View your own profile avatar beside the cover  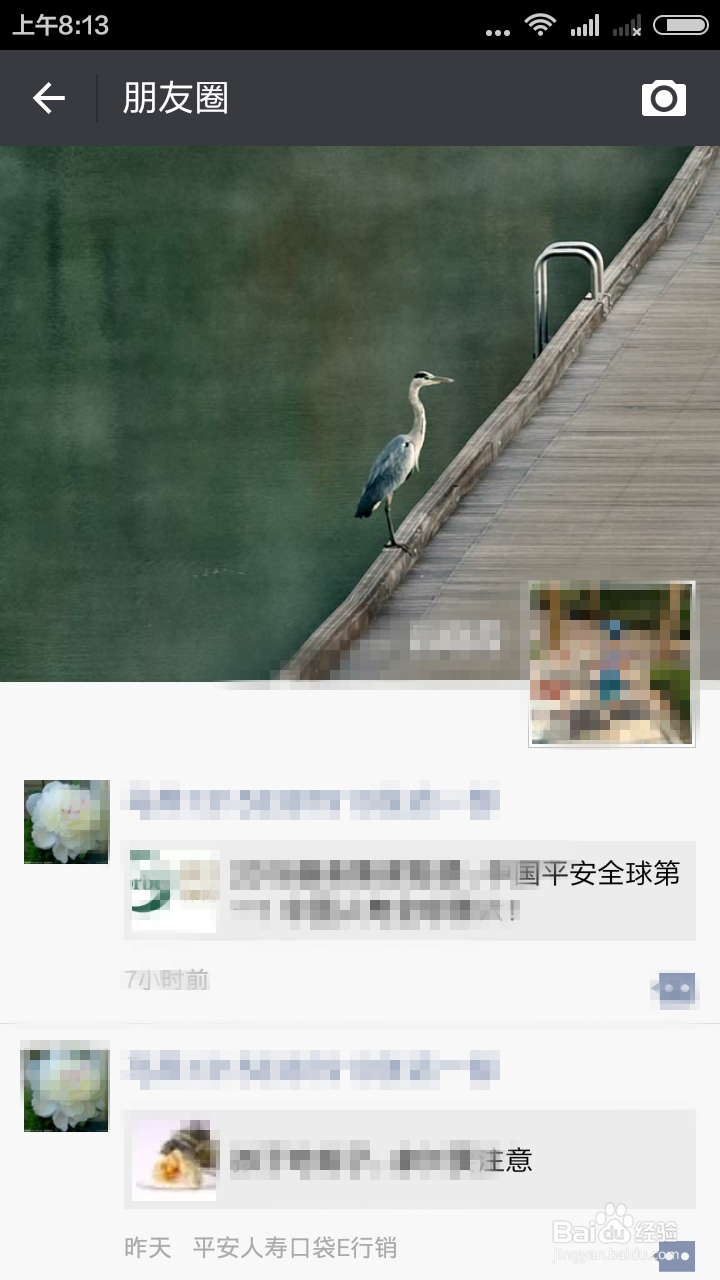pyautogui.click(x=611, y=662)
